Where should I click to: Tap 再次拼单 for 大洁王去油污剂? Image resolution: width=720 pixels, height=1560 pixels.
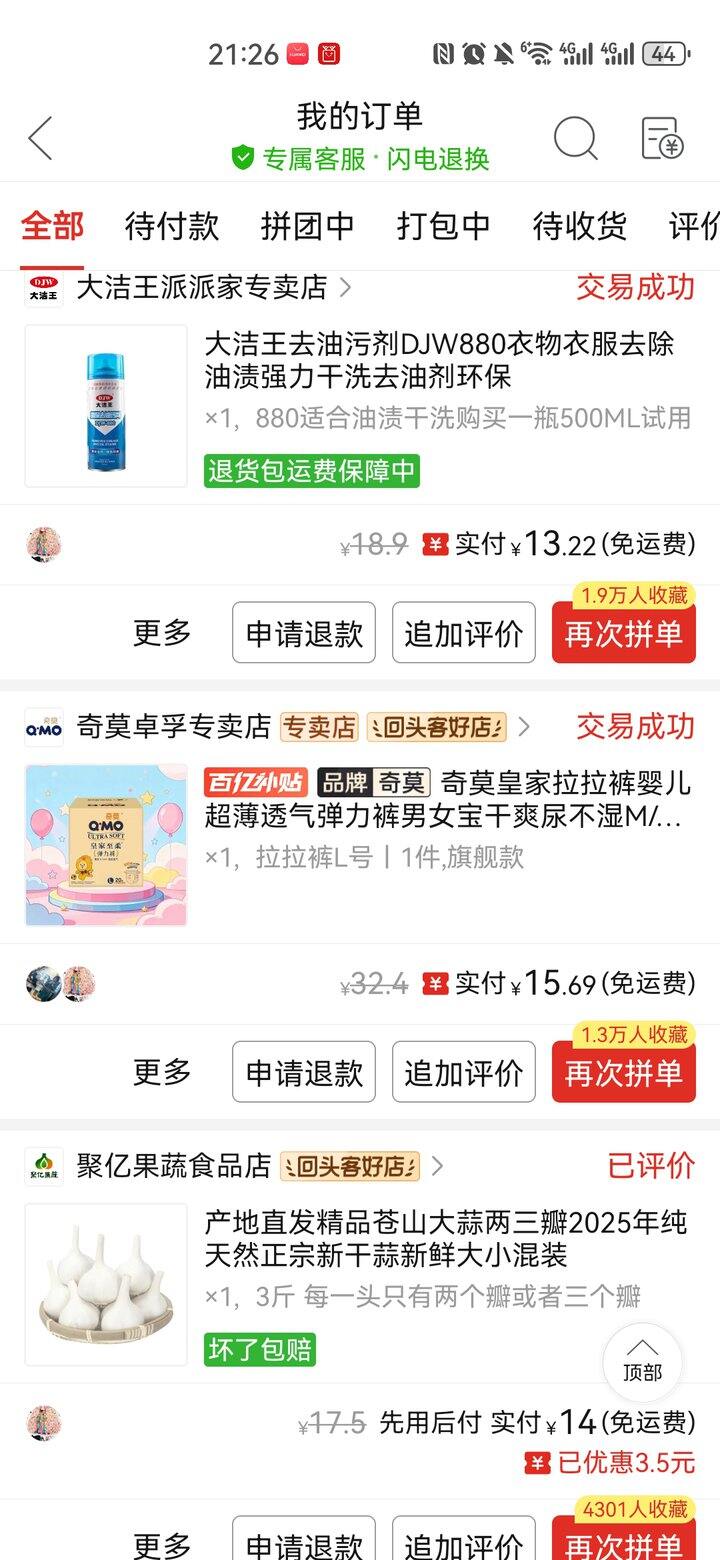point(623,634)
